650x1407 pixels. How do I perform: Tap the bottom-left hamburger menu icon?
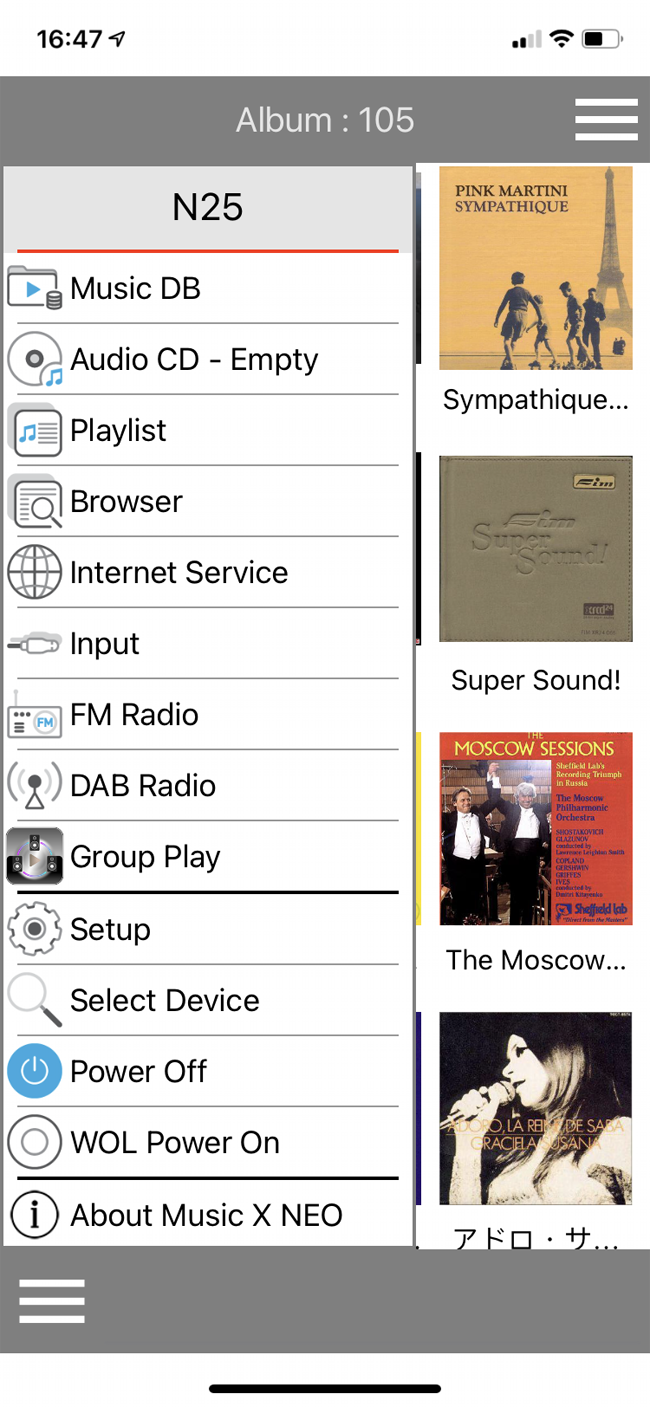[52, 1301]
